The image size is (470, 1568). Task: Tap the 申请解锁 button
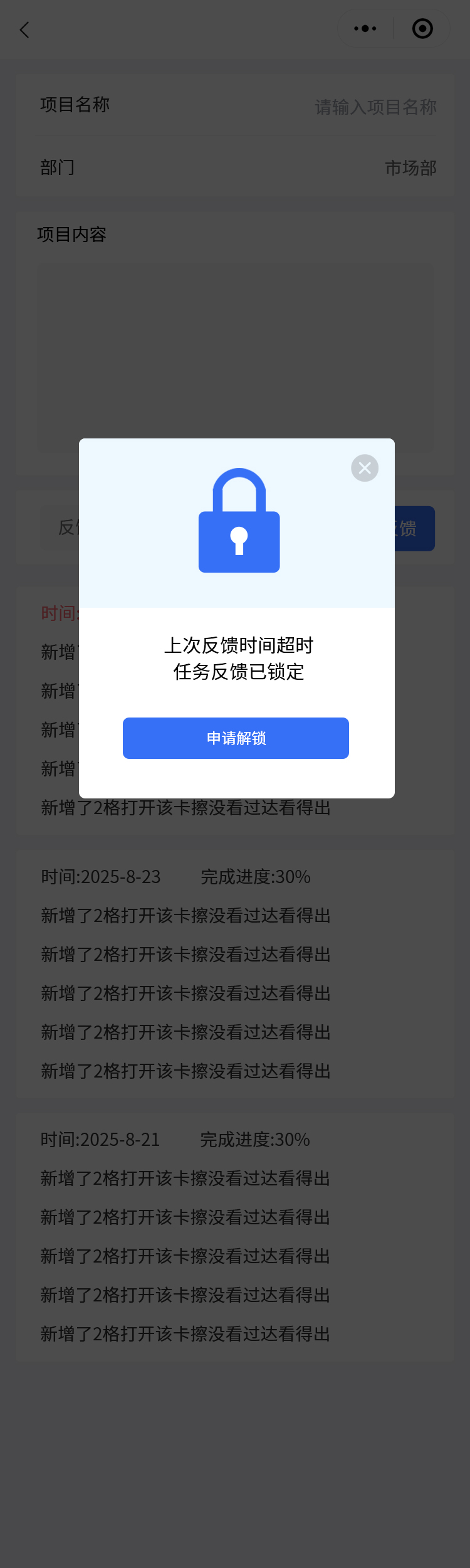click(236, 738)
